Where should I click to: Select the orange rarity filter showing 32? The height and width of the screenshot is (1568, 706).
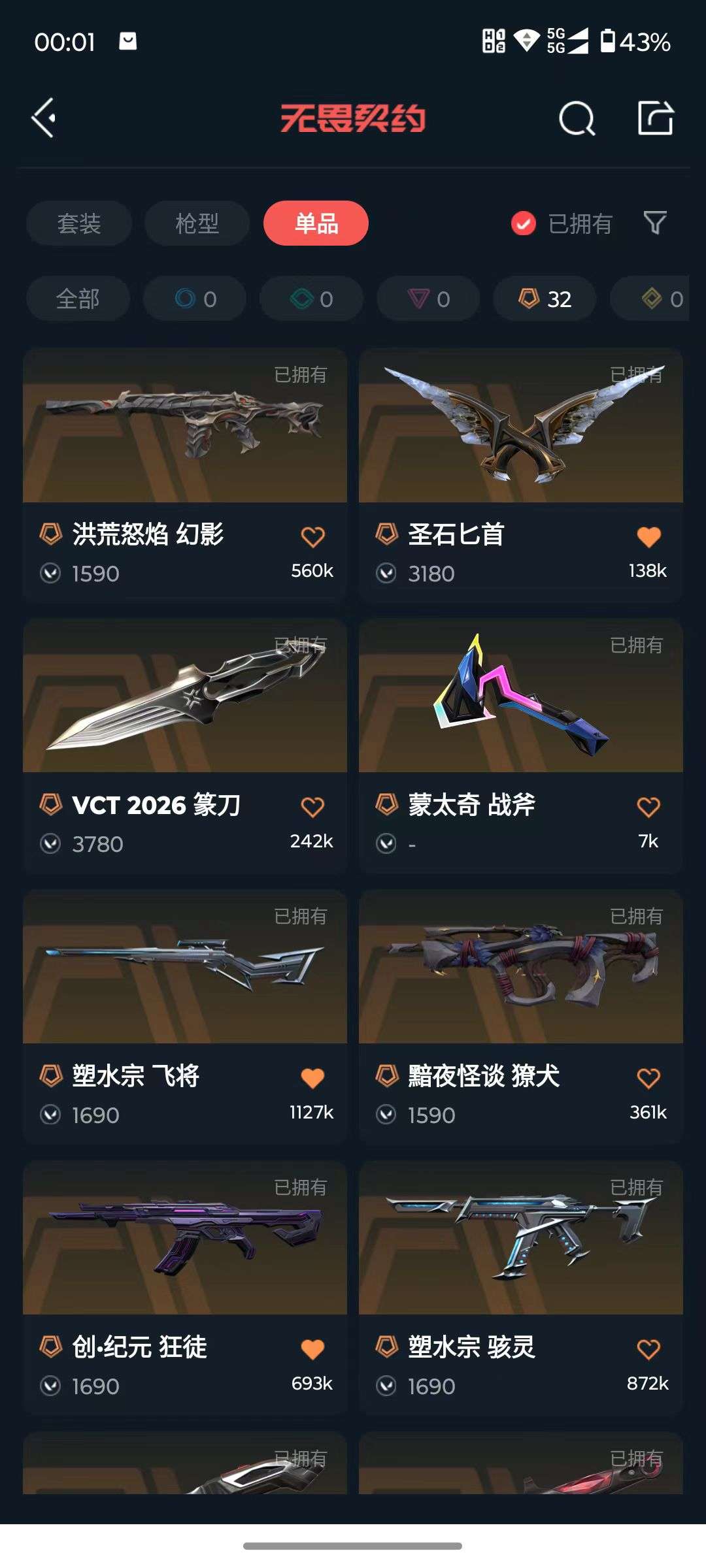pos(544,299)
